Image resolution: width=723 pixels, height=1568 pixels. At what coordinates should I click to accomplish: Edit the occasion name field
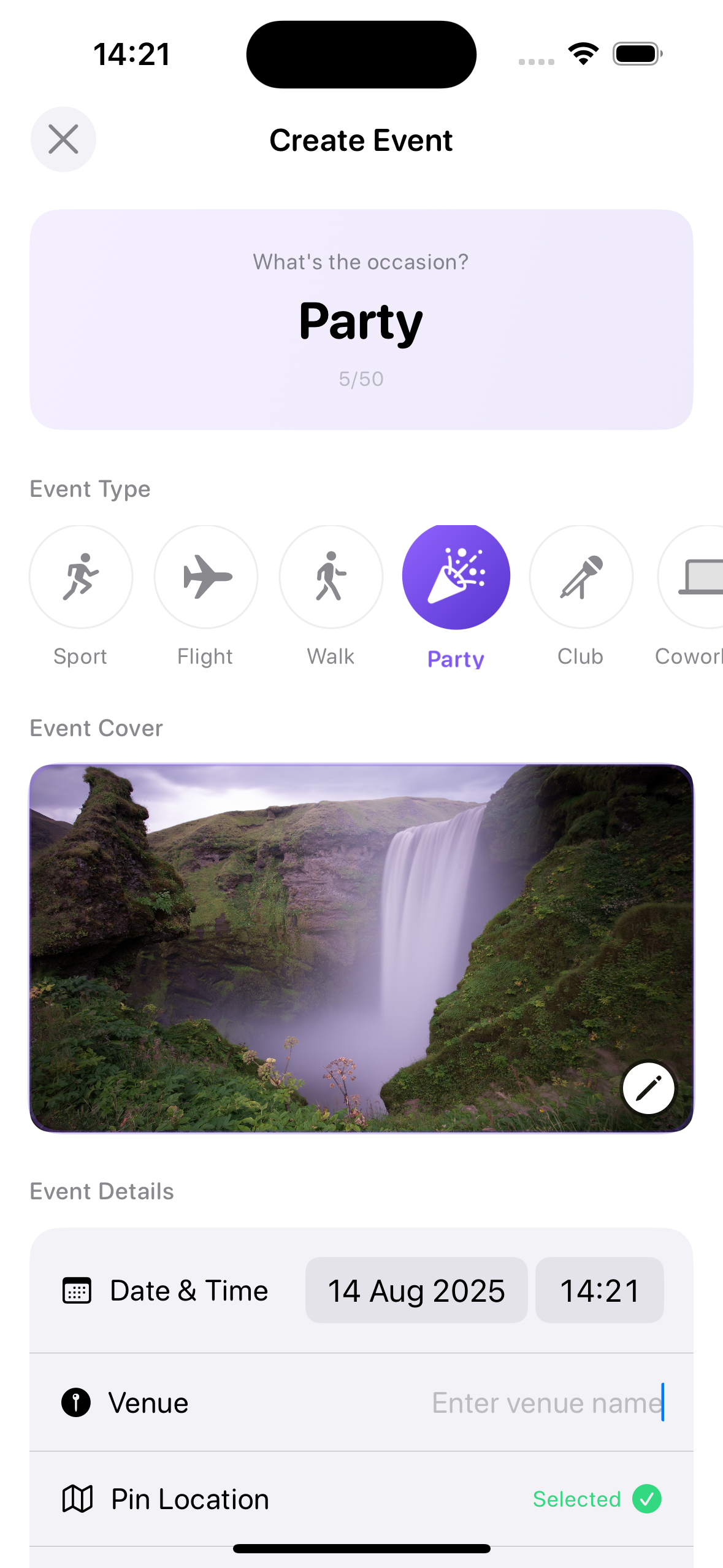point(361,321)
